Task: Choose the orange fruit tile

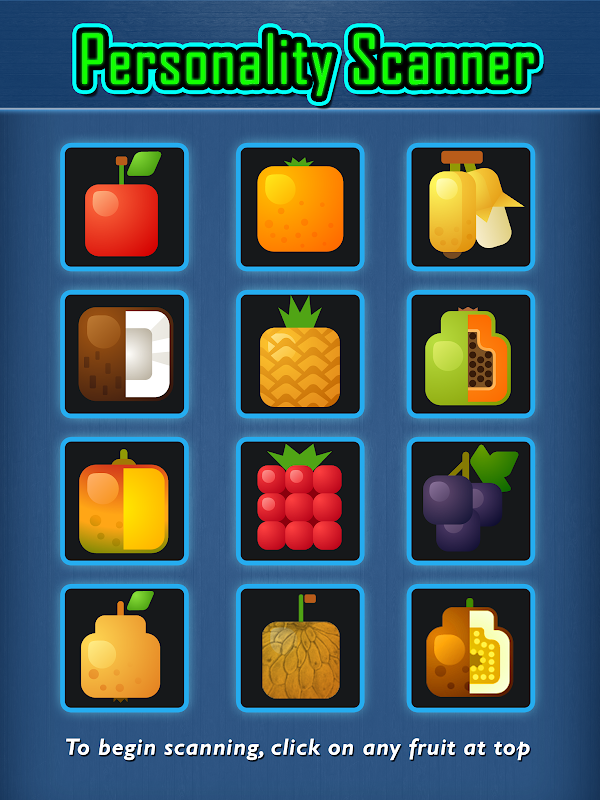Action: pos(300,207)
